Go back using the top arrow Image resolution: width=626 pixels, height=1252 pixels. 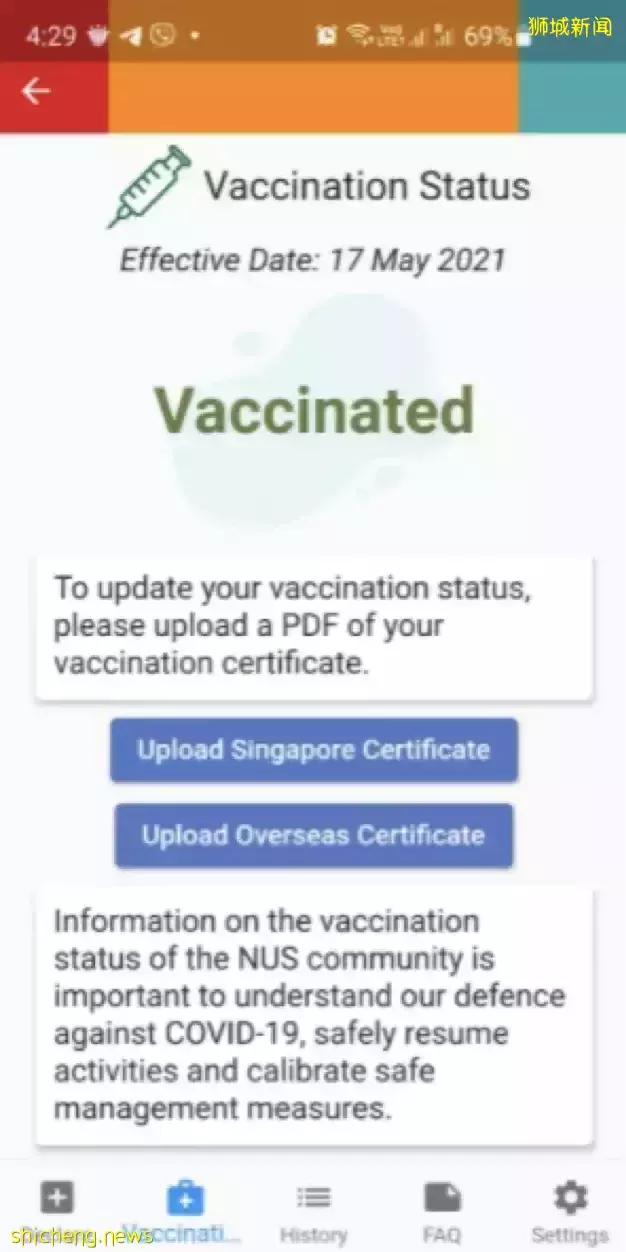(36, 91)
